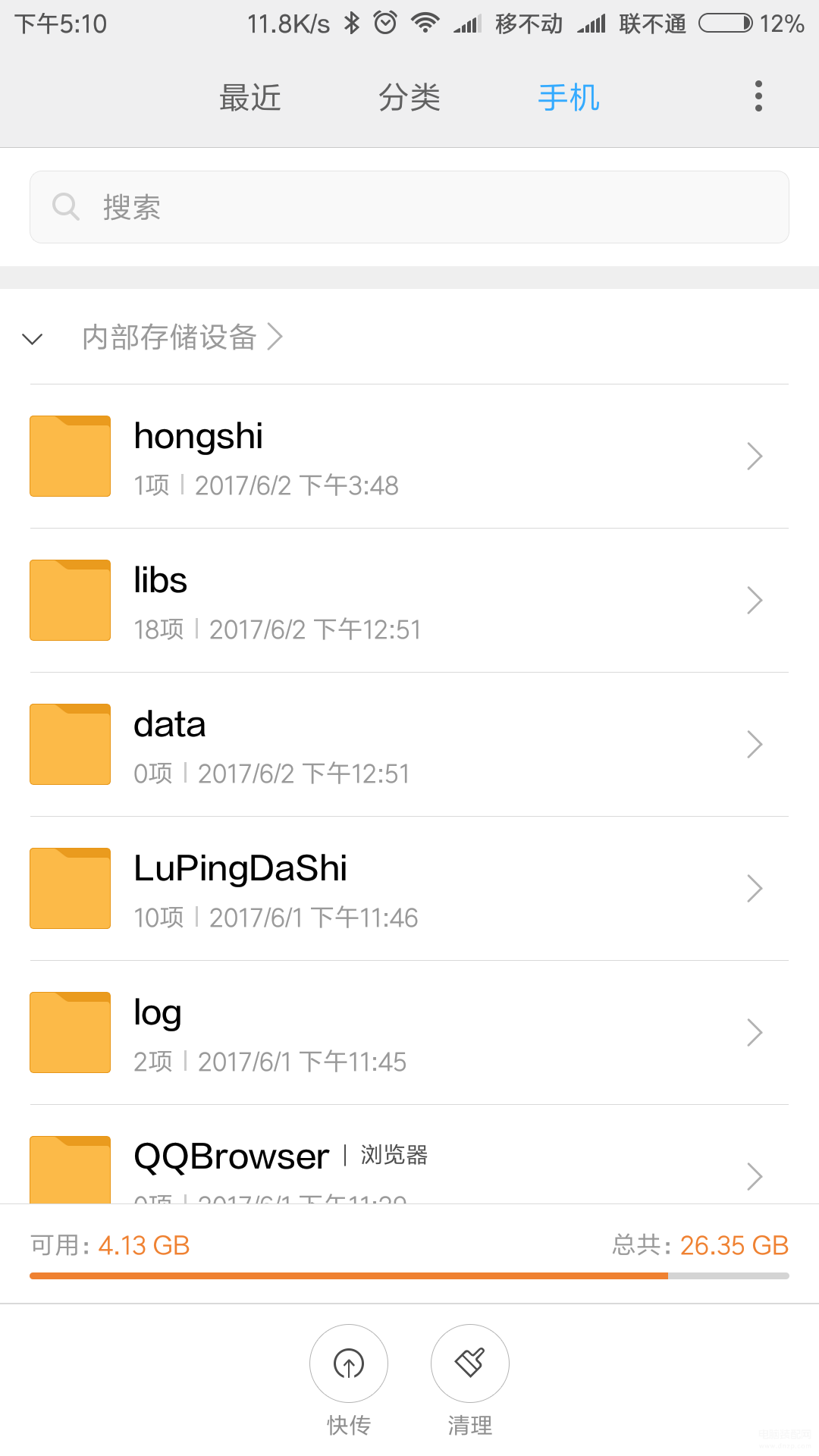Expand the path dropdown arrow beside 内部存储设备
The width and height of the screenshot is (819, 1456).
[x=33, y=338]
